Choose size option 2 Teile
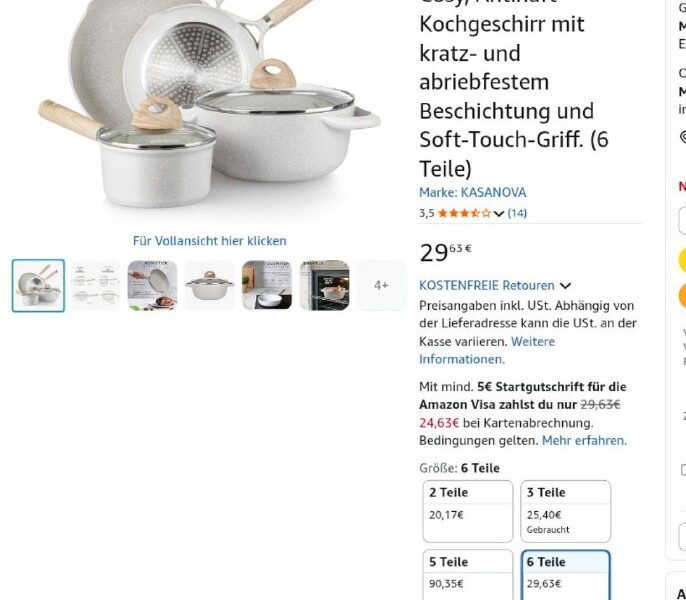 (468, 511)
